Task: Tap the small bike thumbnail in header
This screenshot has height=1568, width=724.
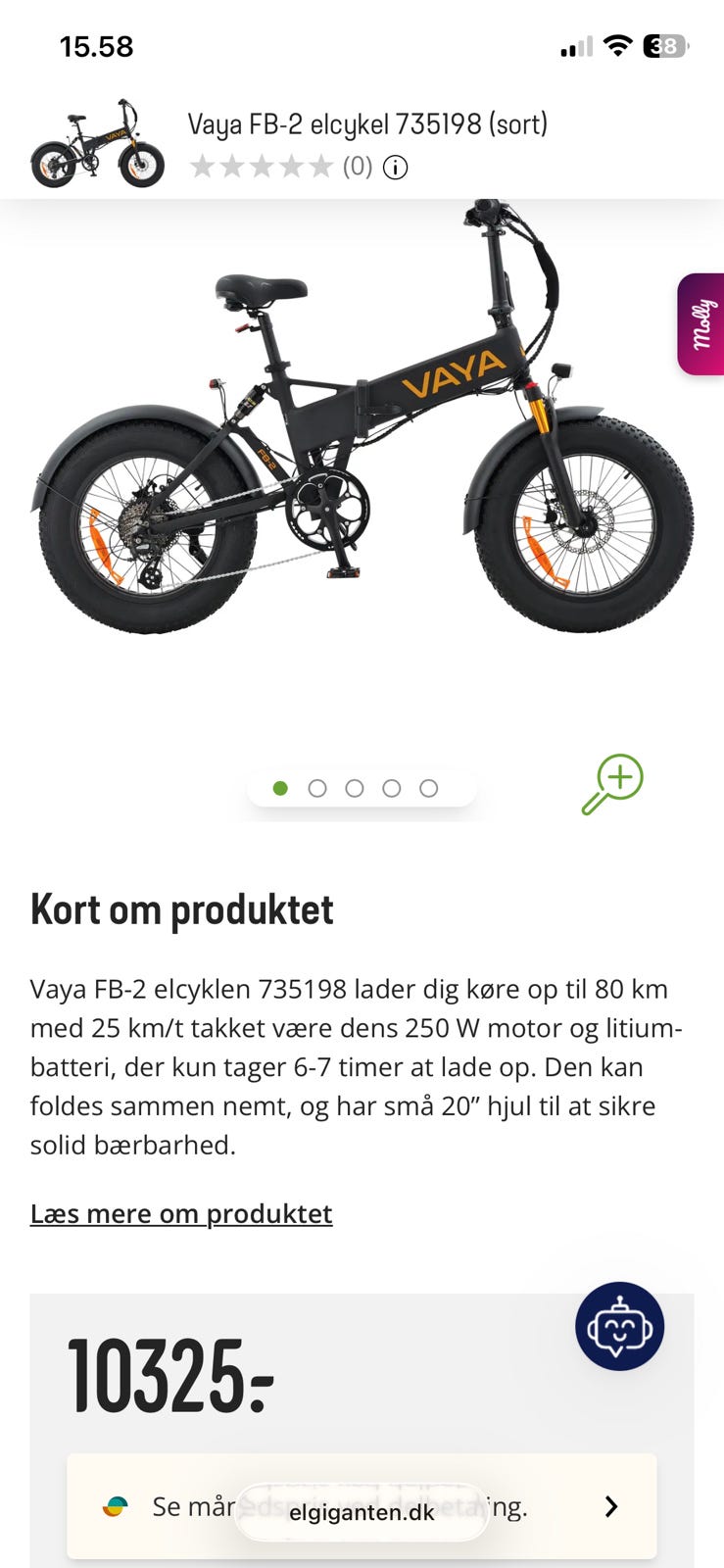Action: pyautogui.click(x=97, y=143)
